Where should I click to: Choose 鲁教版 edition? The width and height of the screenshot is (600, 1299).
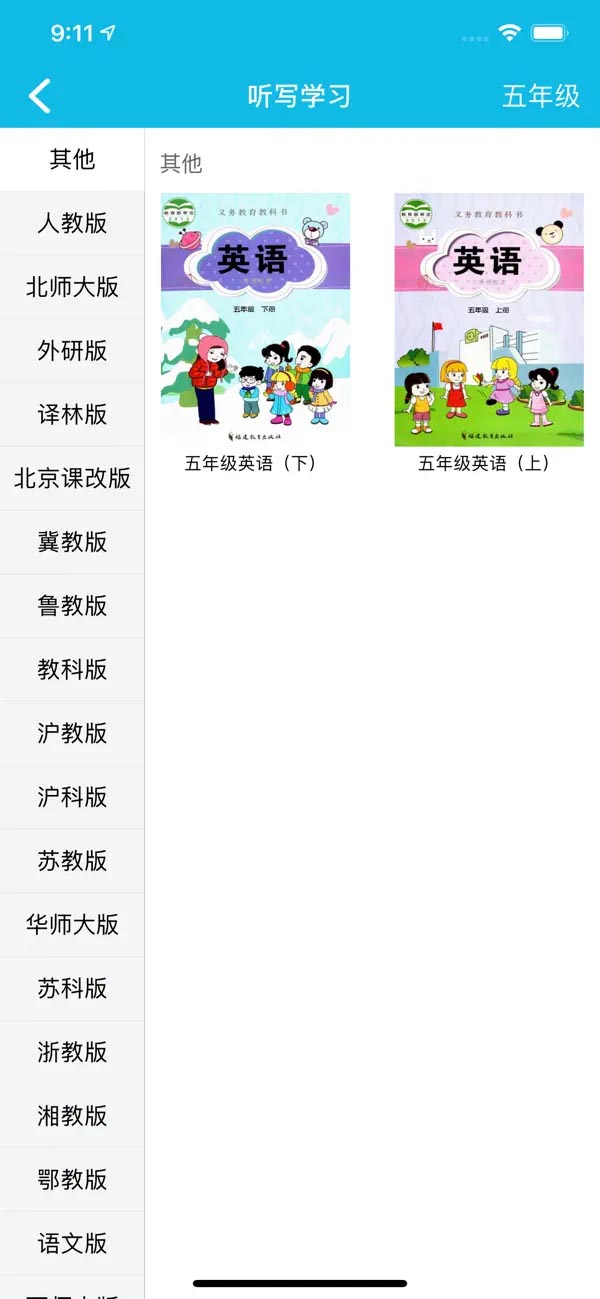click(72, 606)
